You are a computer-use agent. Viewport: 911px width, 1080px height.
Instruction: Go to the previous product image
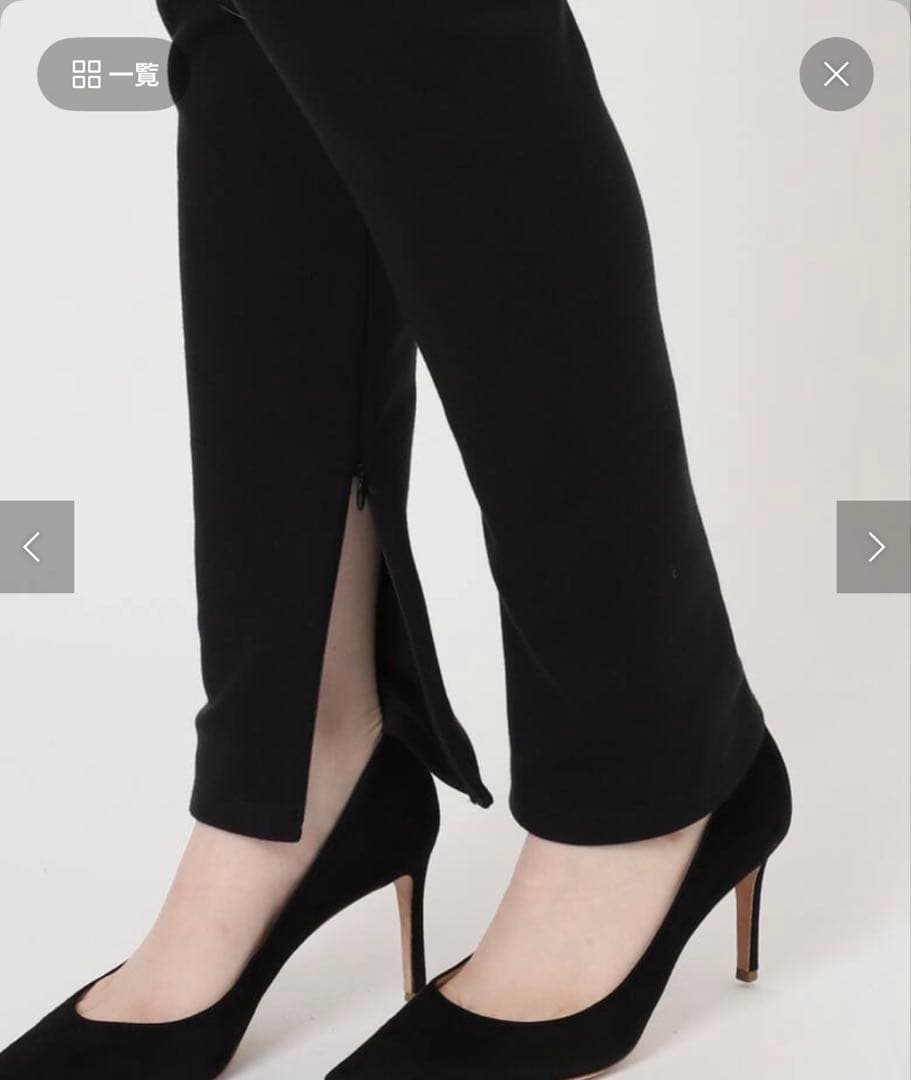pos(36,547)
